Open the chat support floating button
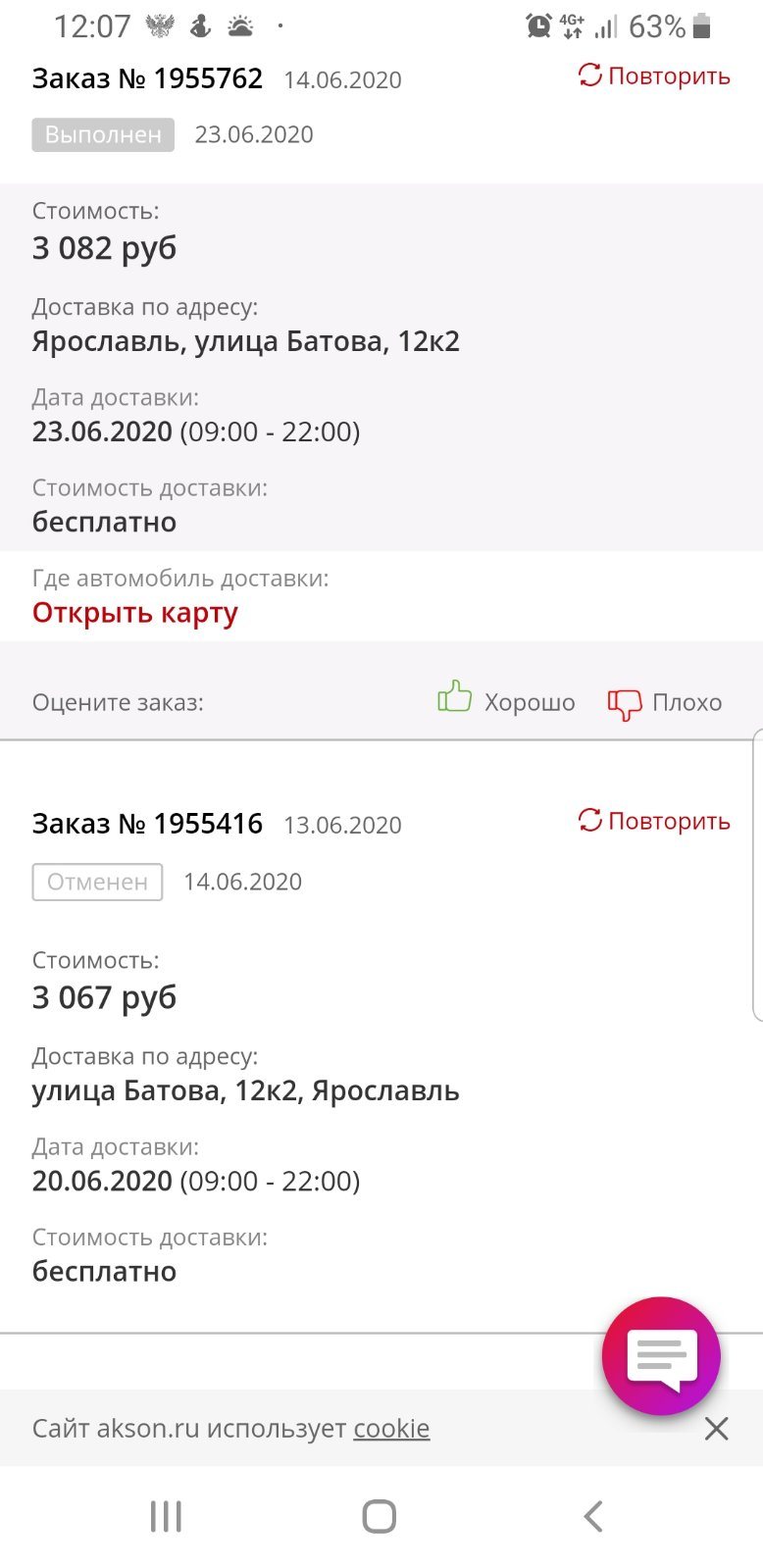The height and width of the screenshot is (1568, 763). tap(661, 1356)
